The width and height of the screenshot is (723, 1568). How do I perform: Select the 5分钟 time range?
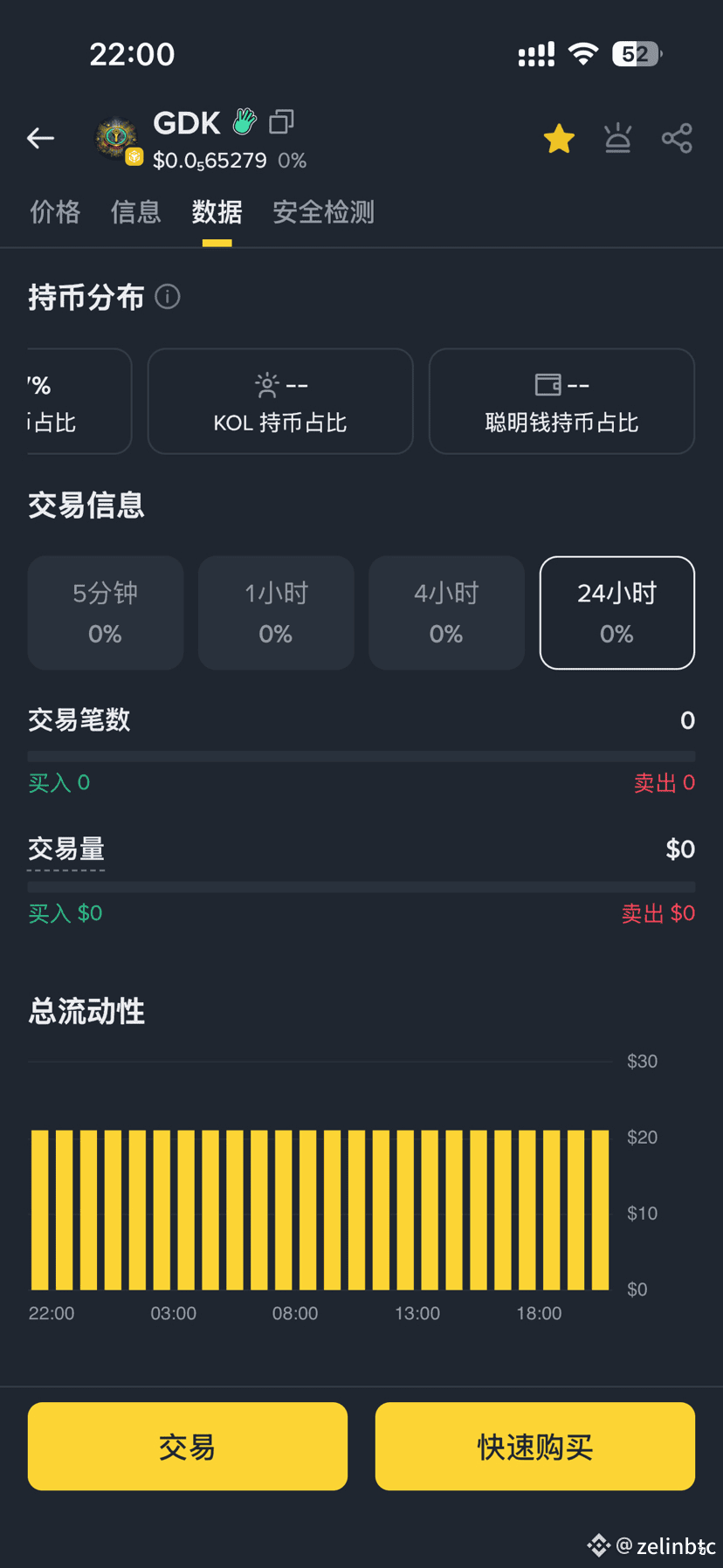[106, 613]
